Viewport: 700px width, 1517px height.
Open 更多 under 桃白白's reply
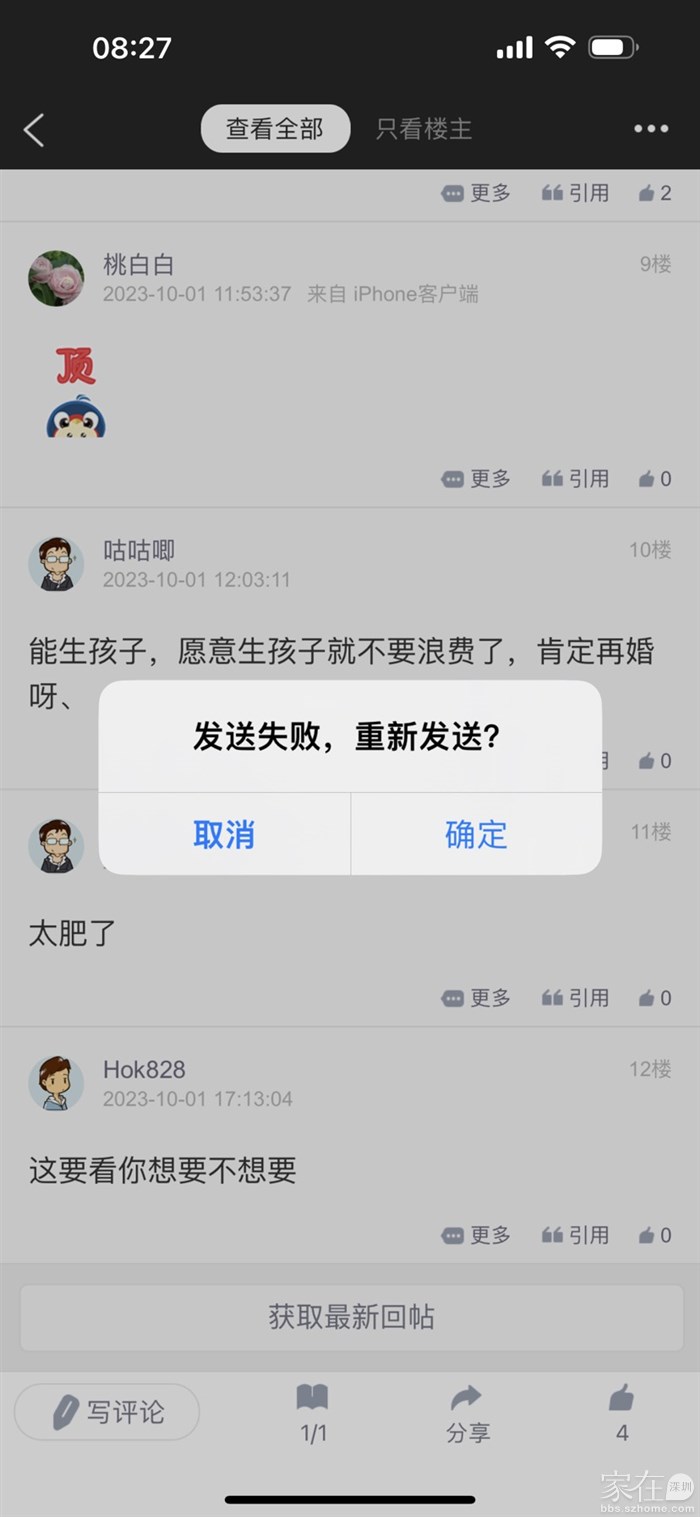click(477, 479)
